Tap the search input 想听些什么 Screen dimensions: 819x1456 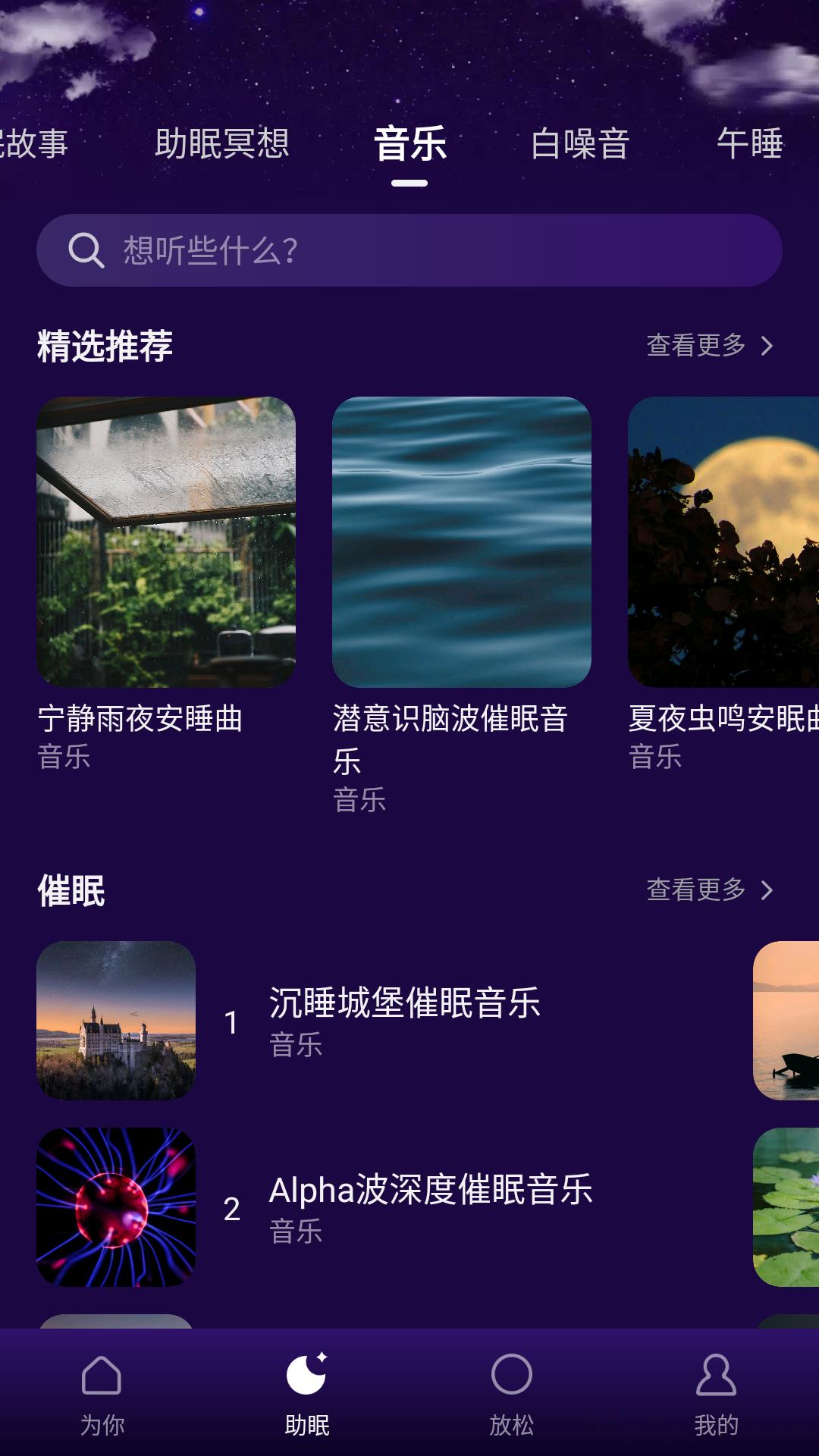click(x=303, y=252)
